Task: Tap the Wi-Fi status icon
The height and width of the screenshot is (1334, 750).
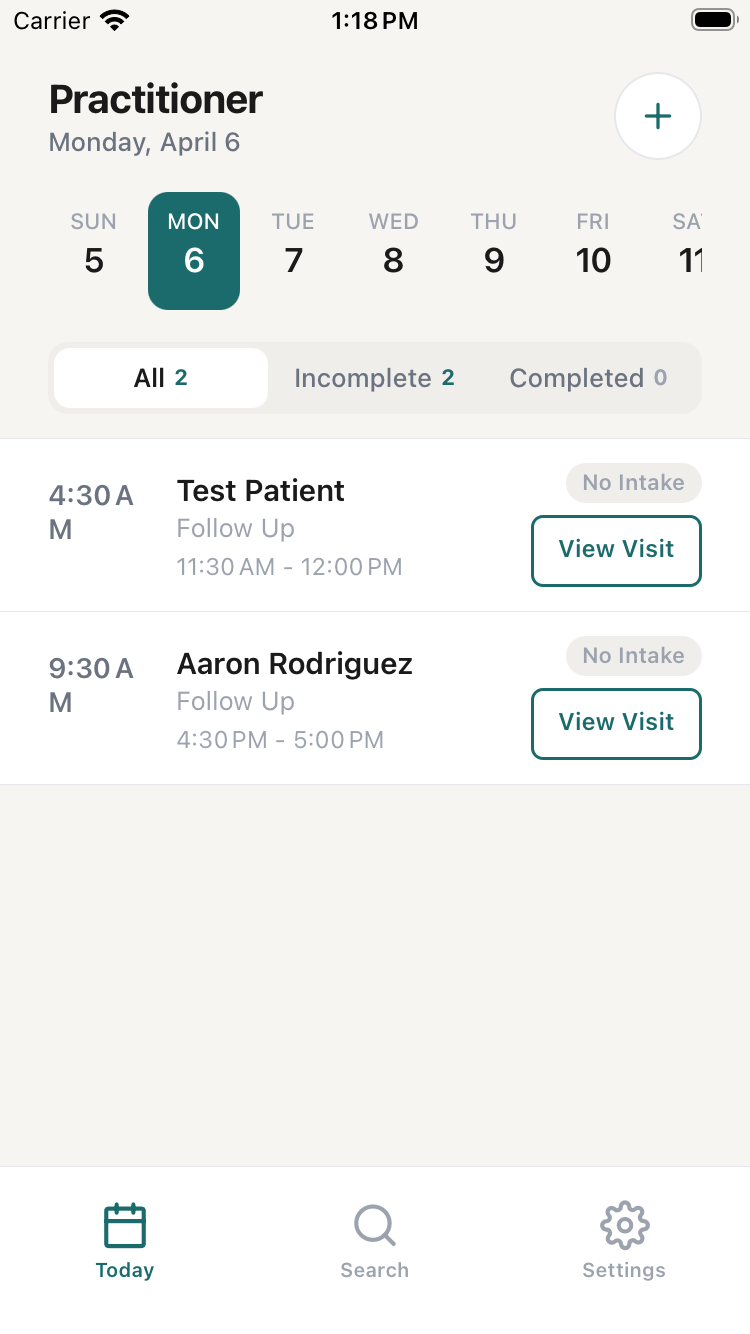Action: click(x=113, y=19)
